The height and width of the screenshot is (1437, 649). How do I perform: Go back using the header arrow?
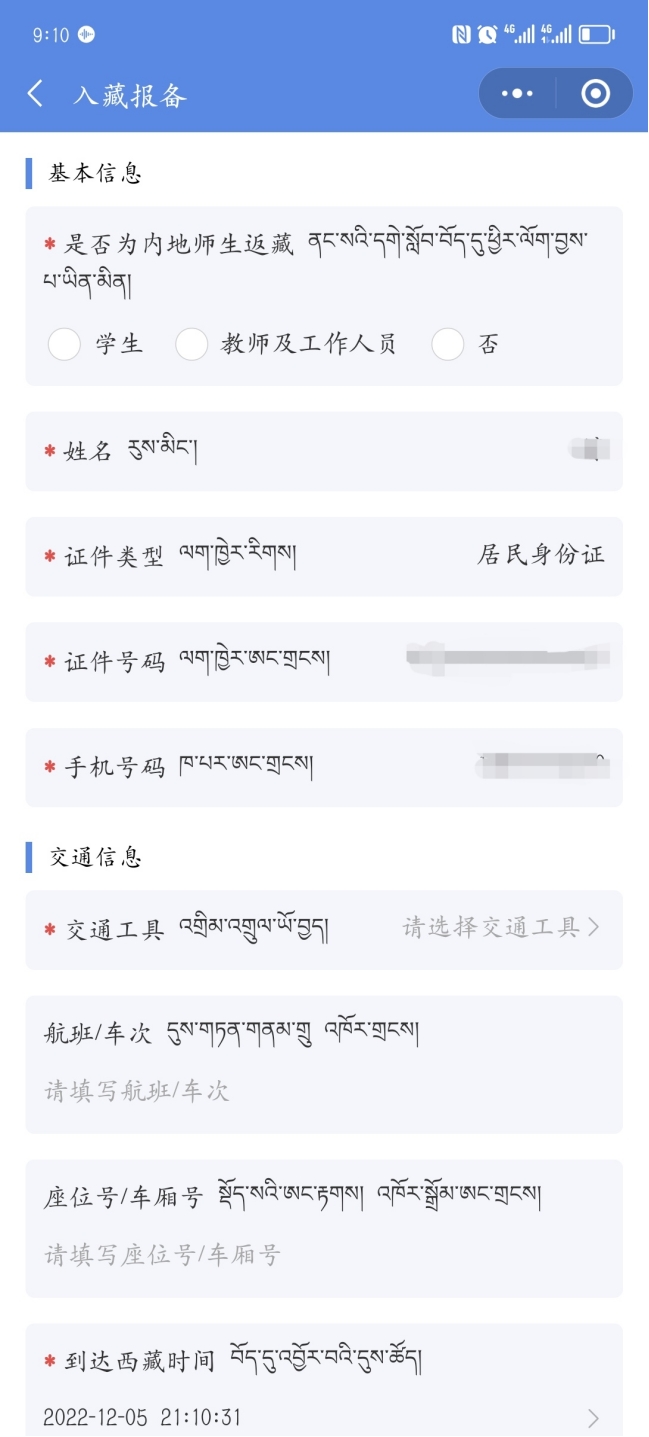(36, 94)
